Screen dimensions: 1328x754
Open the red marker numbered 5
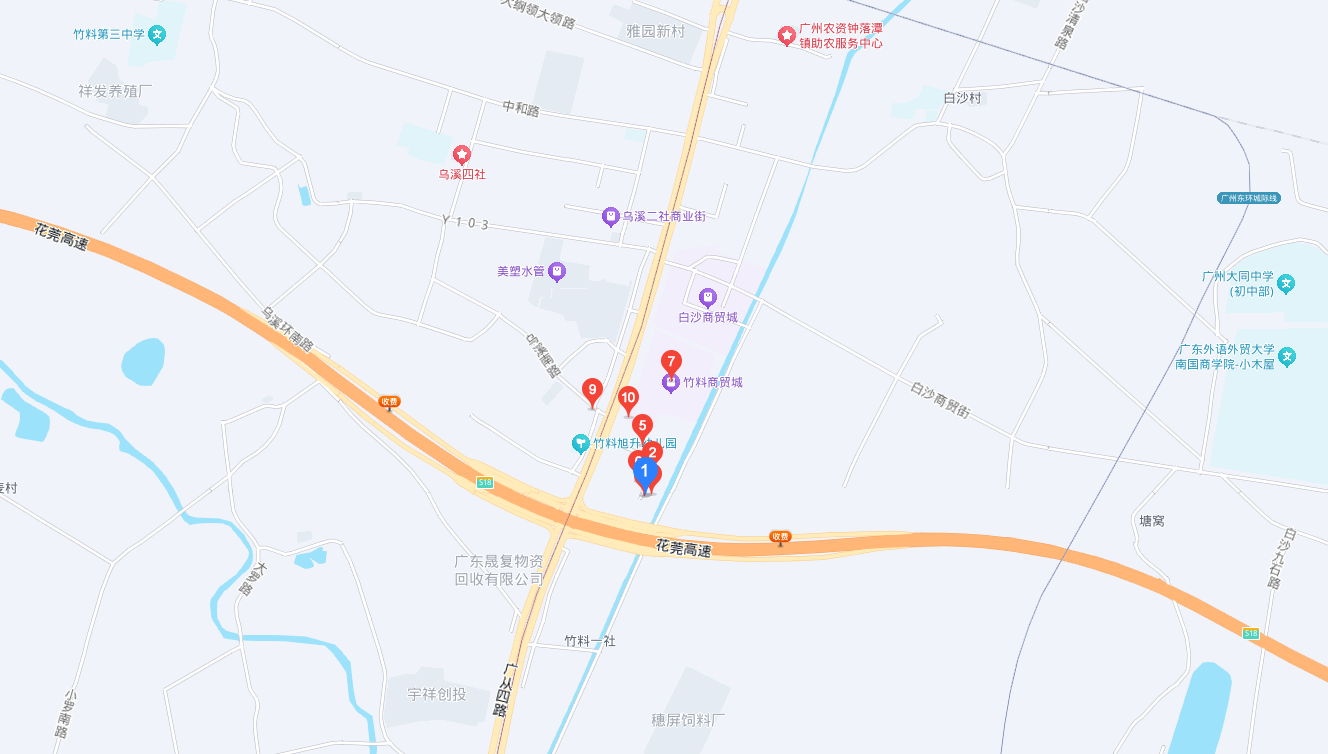click(x=643, y=425)
